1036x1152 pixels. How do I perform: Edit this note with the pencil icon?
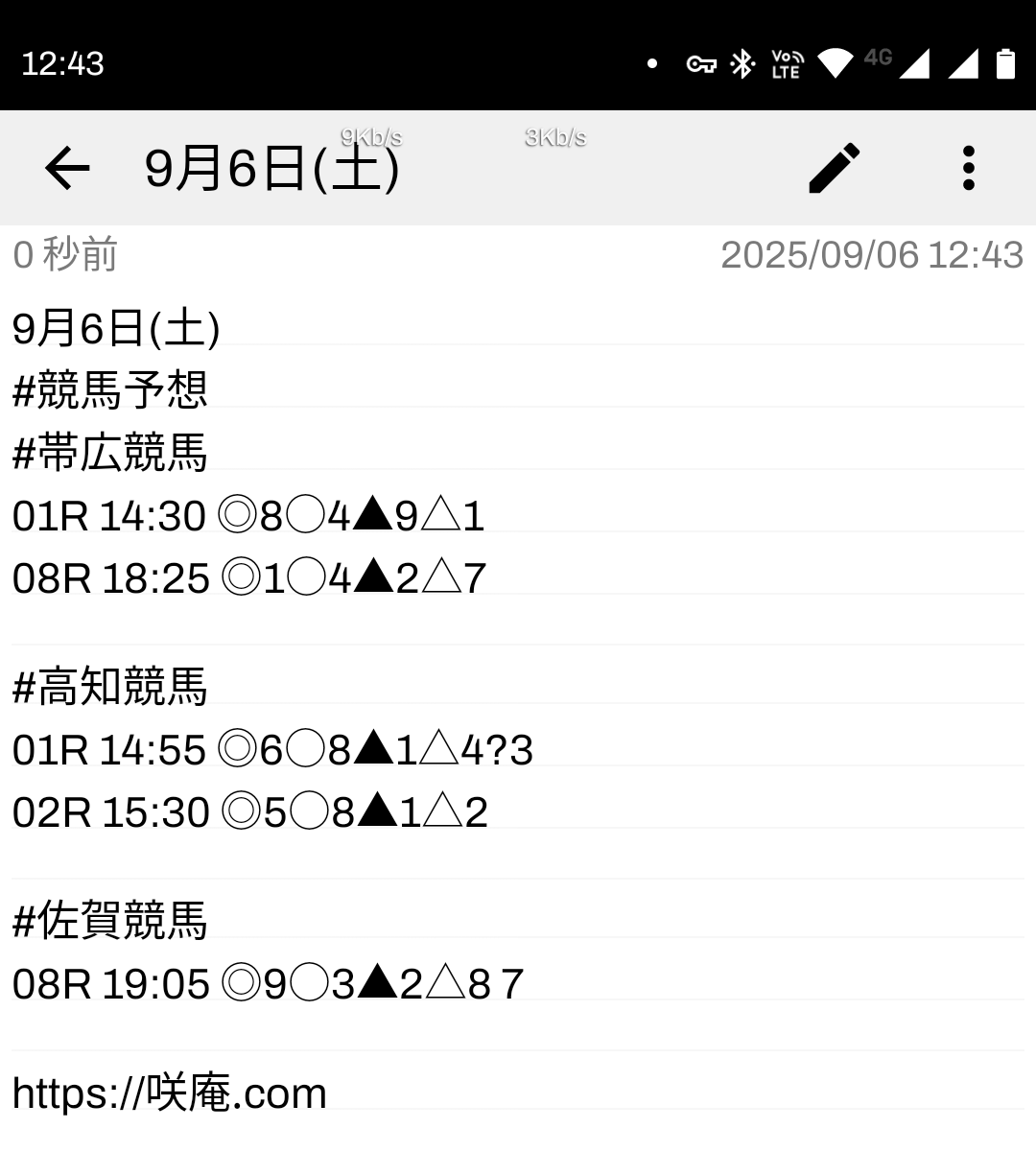click(835, 169)
